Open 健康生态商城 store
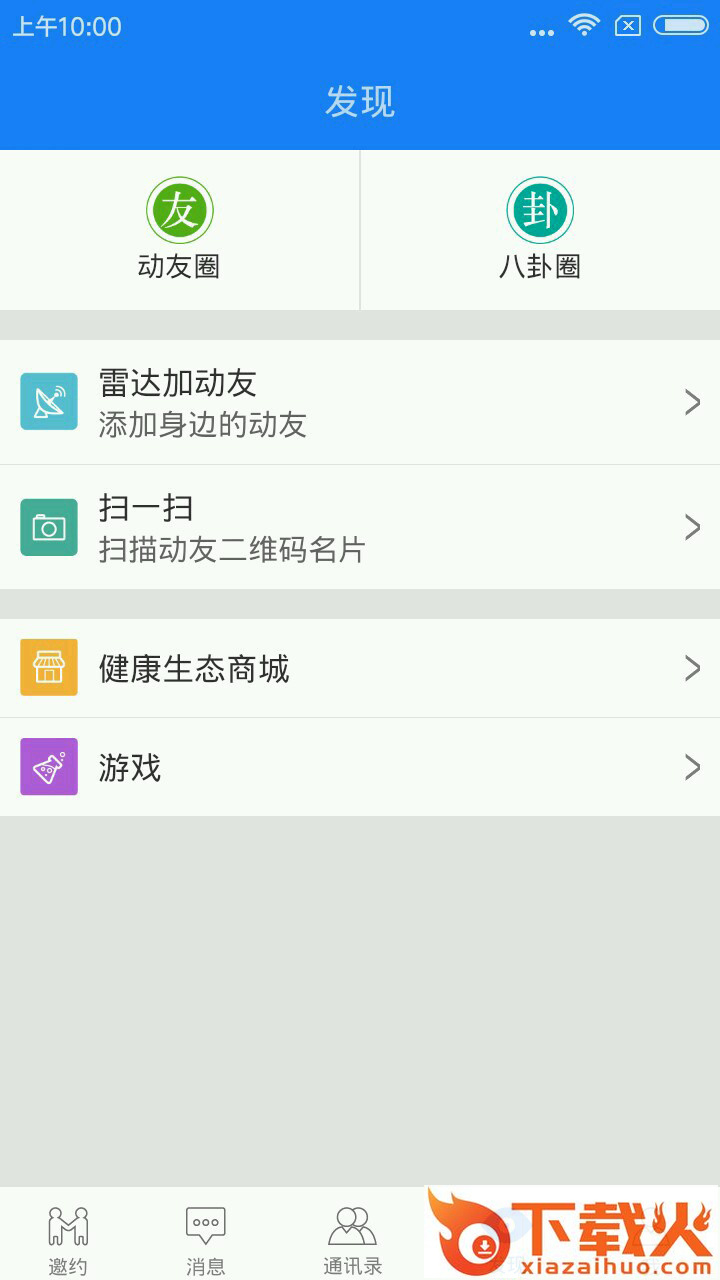The image size is (720, 1280). (360, 668)
